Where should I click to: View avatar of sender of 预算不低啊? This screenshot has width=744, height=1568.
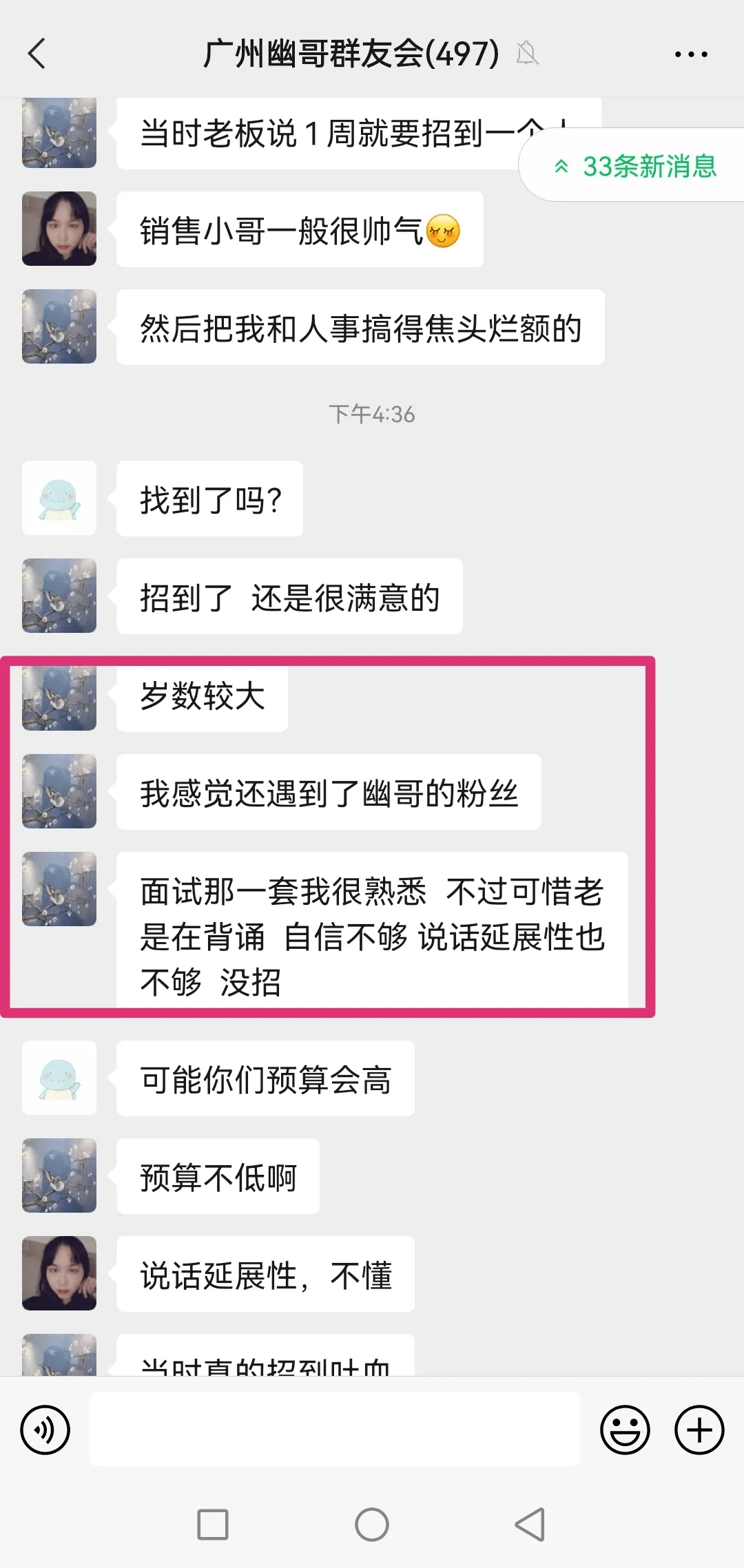[59, 1175]
